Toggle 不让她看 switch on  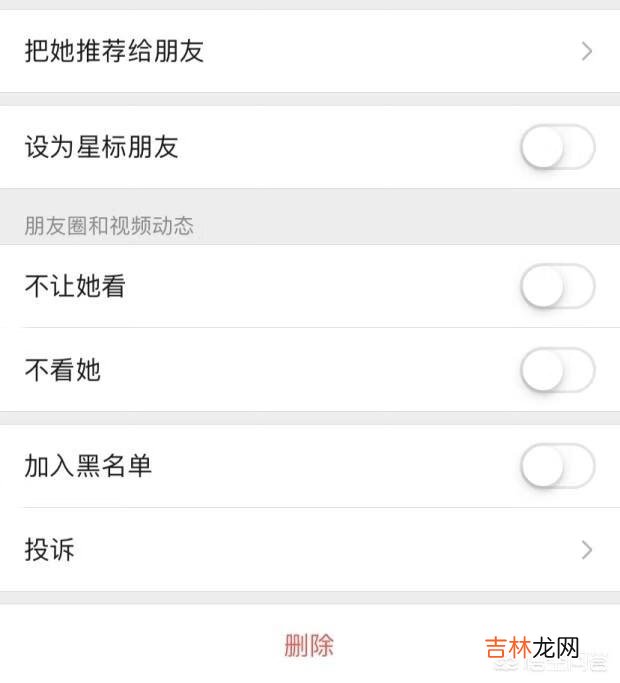pyautogui.click(x=557, y=288)
